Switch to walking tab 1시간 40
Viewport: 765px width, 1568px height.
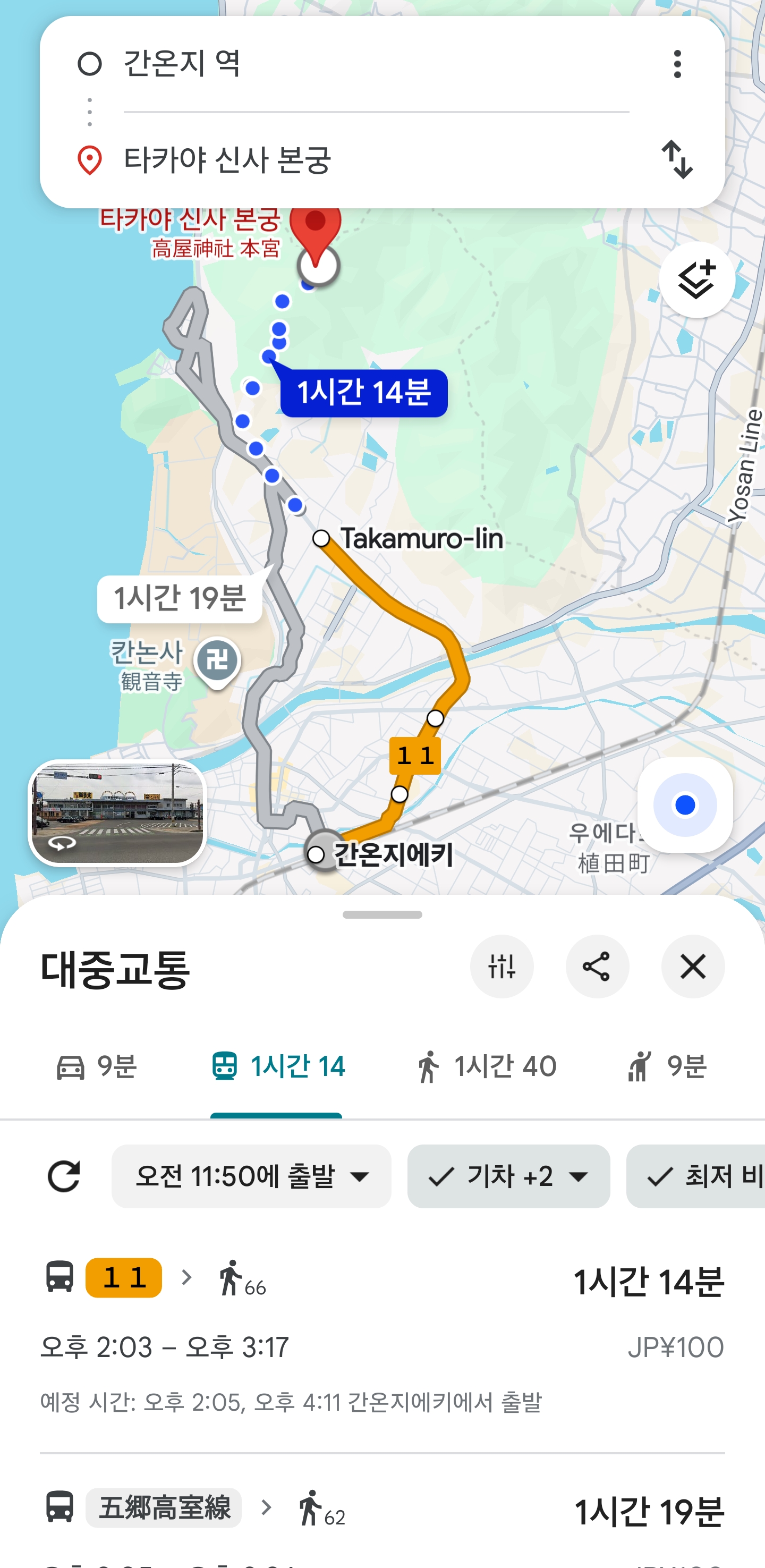tap(486, 1067)
